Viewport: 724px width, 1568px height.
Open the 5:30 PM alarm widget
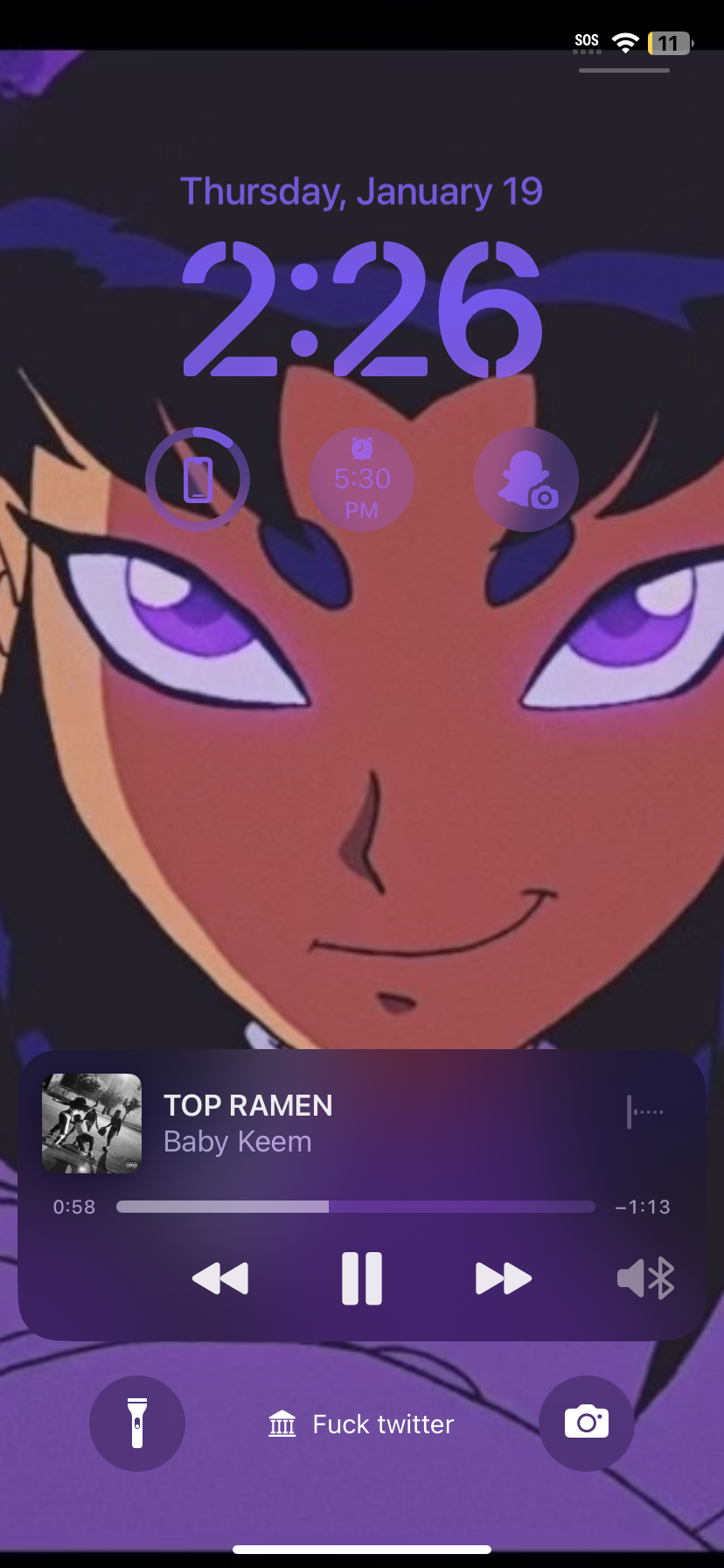point(362,479)
